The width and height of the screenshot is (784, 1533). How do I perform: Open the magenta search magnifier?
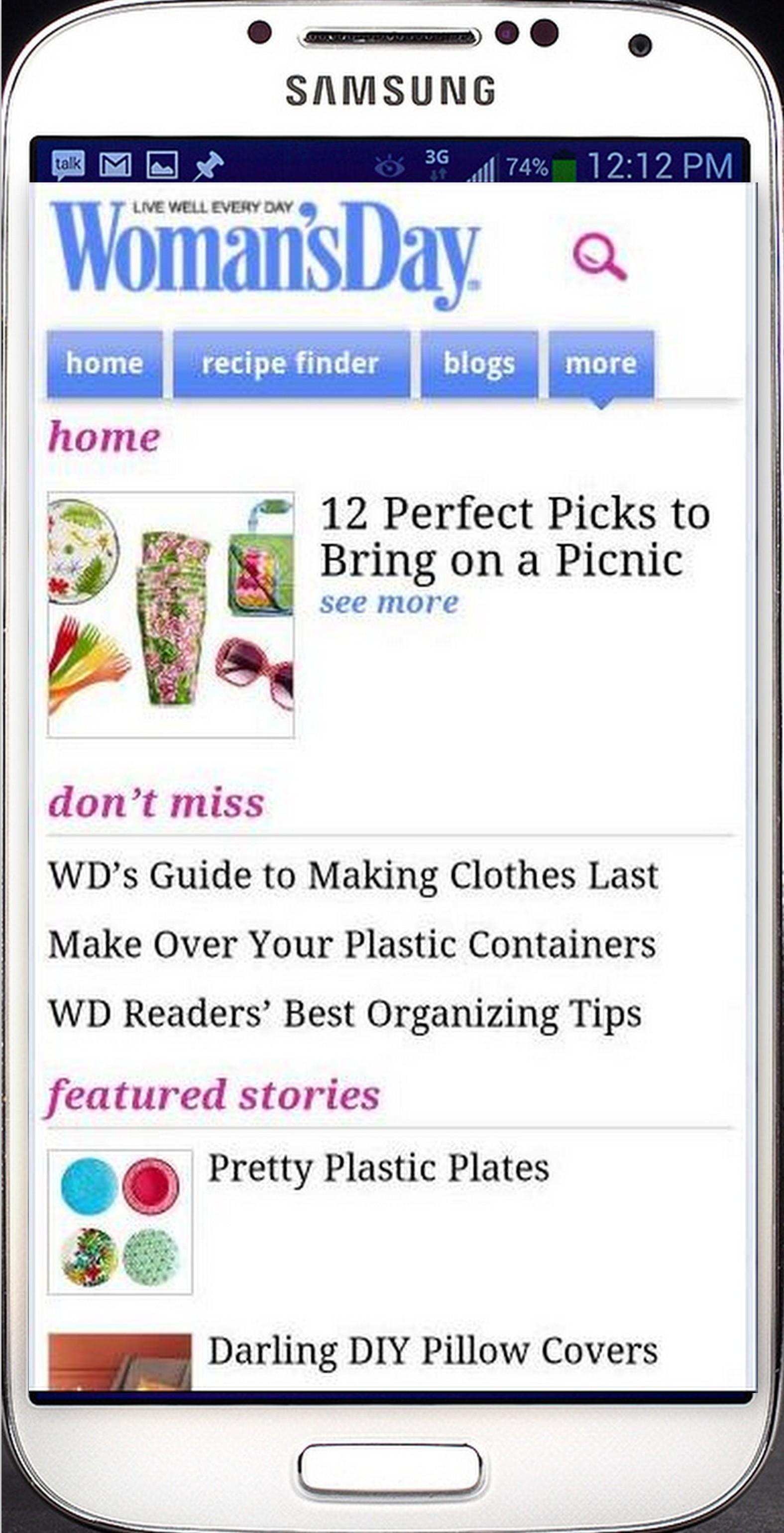coord(599,256)
